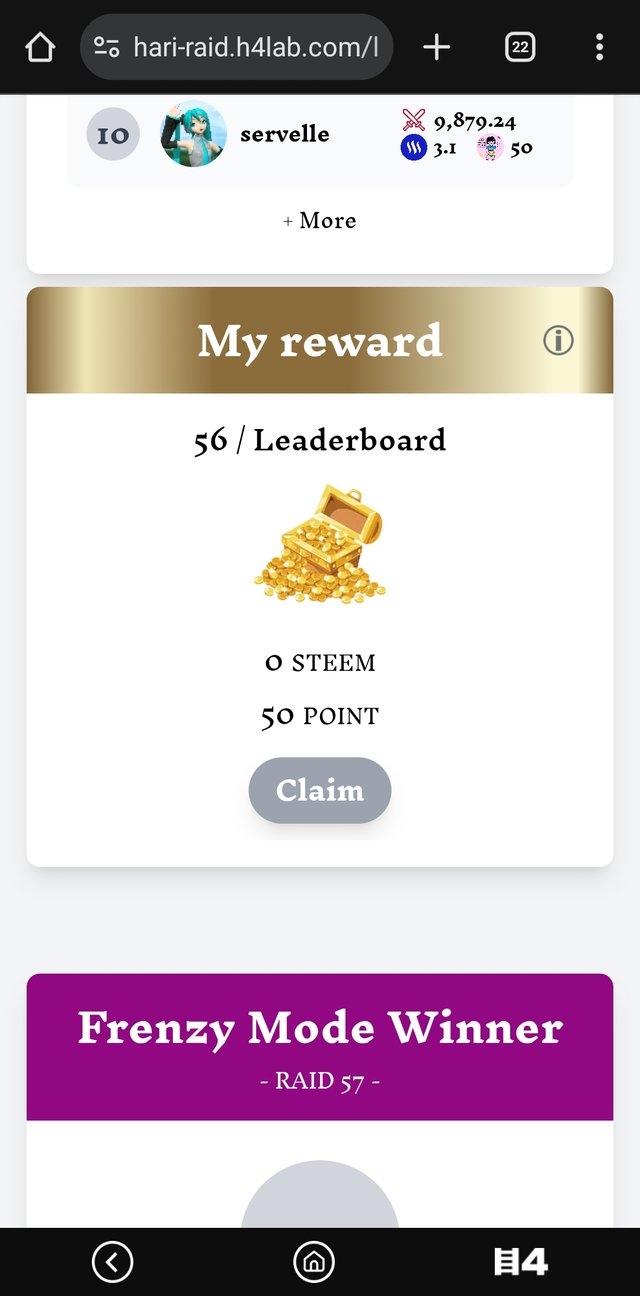Screen dimensions: 640x1296
Task: Show info about My reward
Action: (558, 341)
